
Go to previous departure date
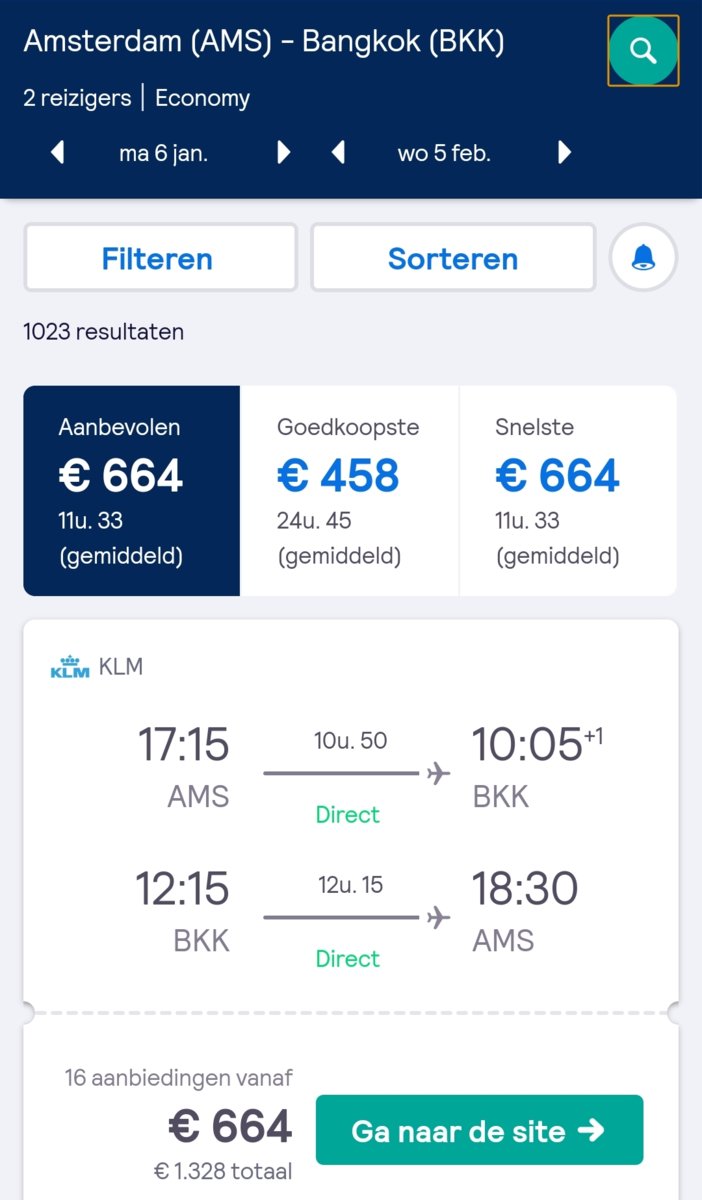pos(58,153)
